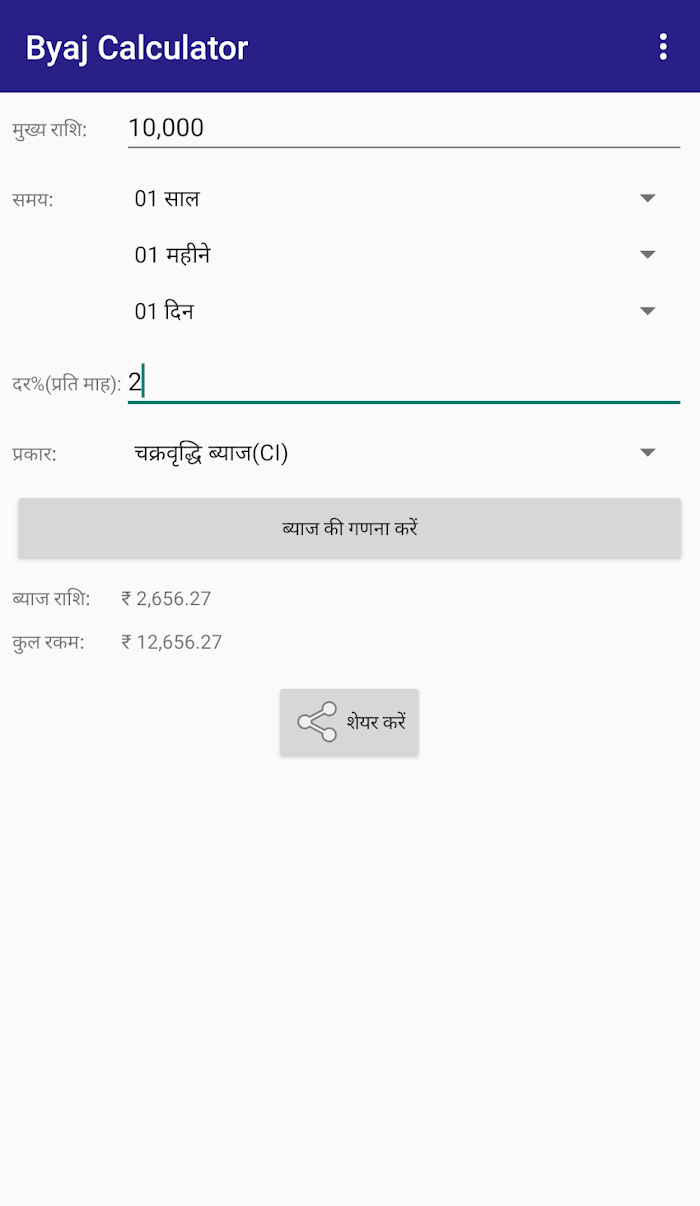Open the overflow menu in the app bar
The width and height of the screenshot is (700, 1206).
663,47
